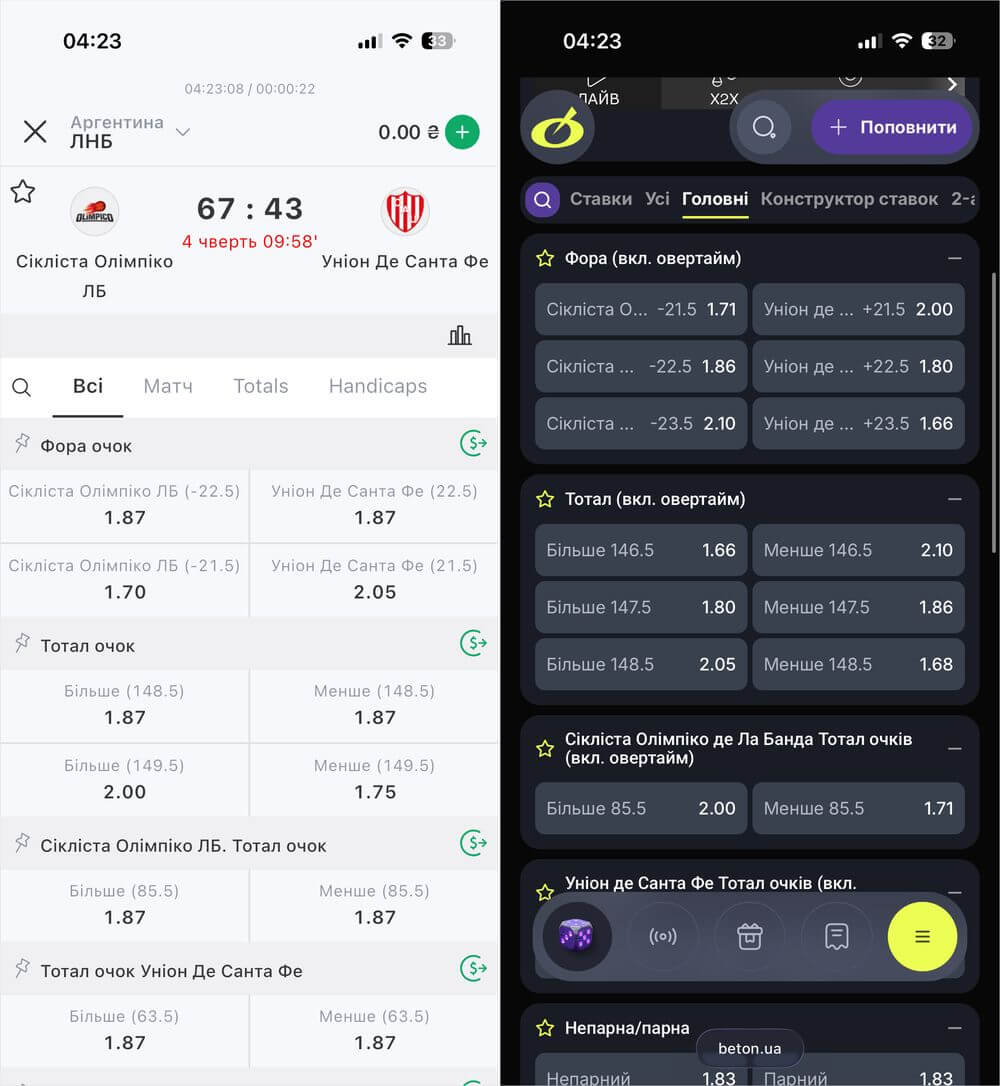Select Менше 146.5 at 2.10

click(x=858, y=550)
